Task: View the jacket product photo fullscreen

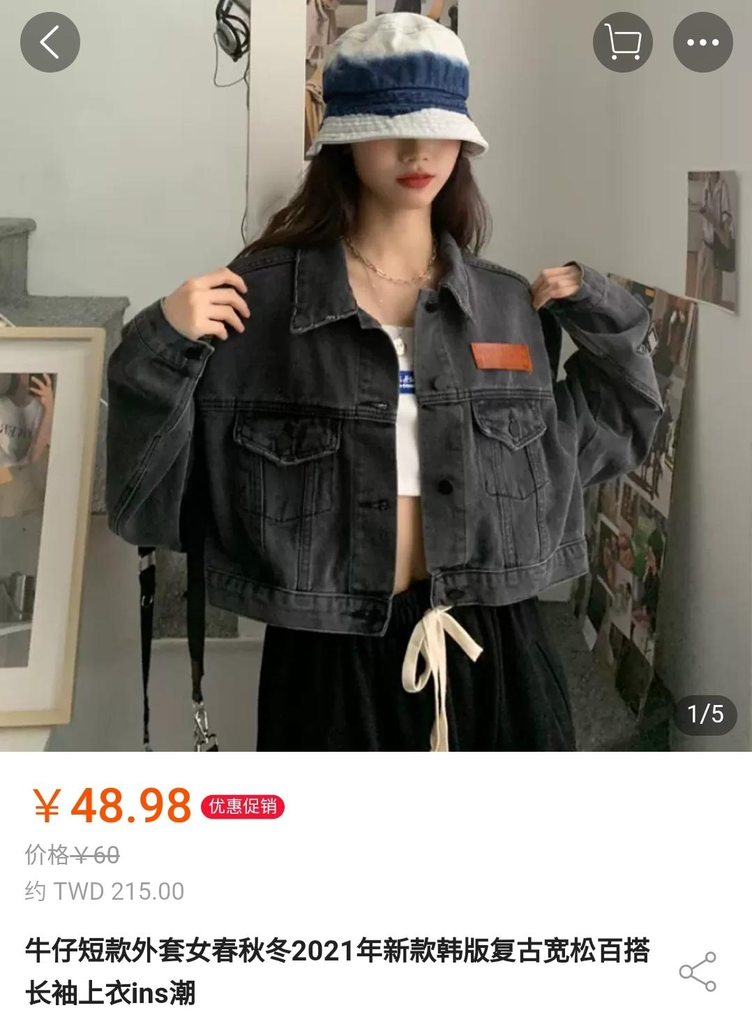Action: [x=376, y=400]
